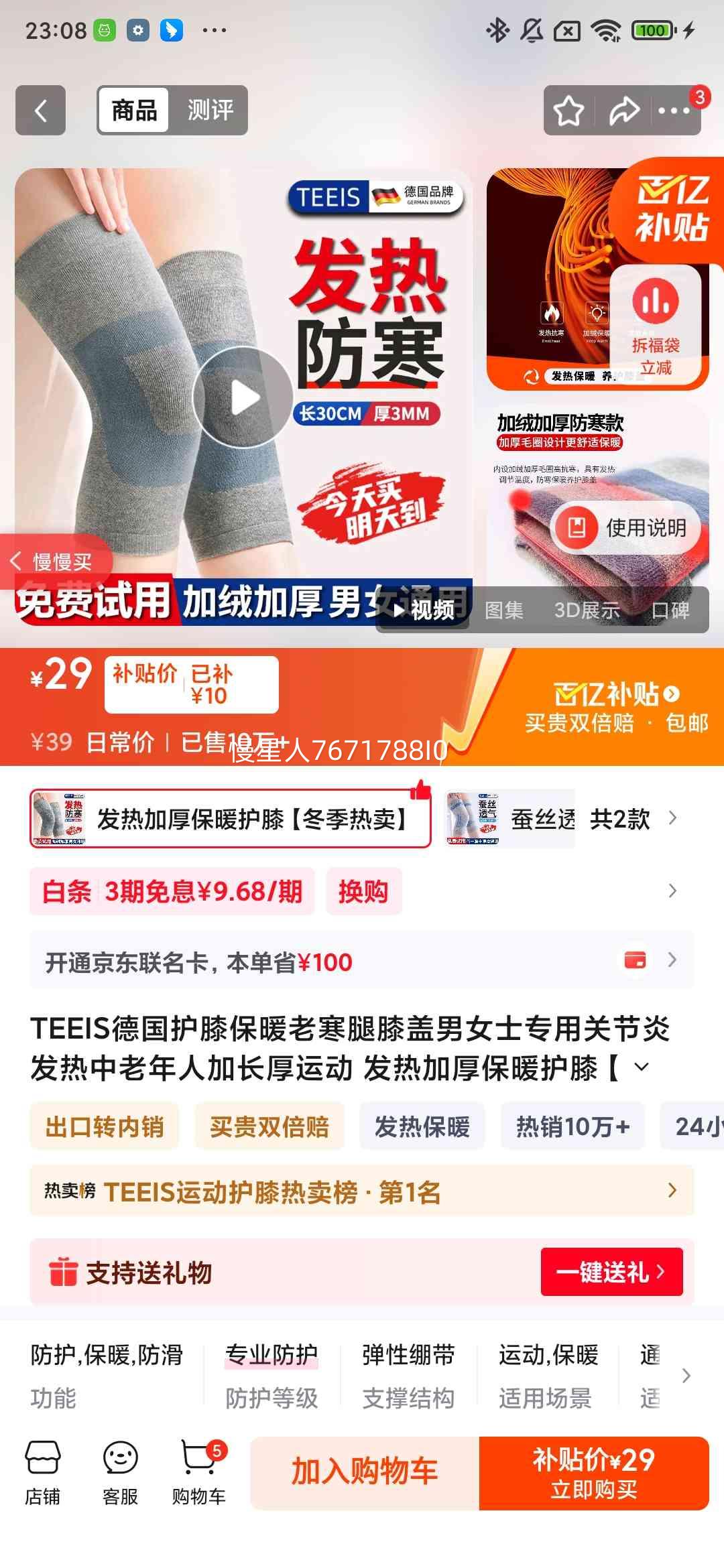Viewport: 724px width, 1568px height.
Task: Tap the back arrow to exit product page
Action: [40, 110]
